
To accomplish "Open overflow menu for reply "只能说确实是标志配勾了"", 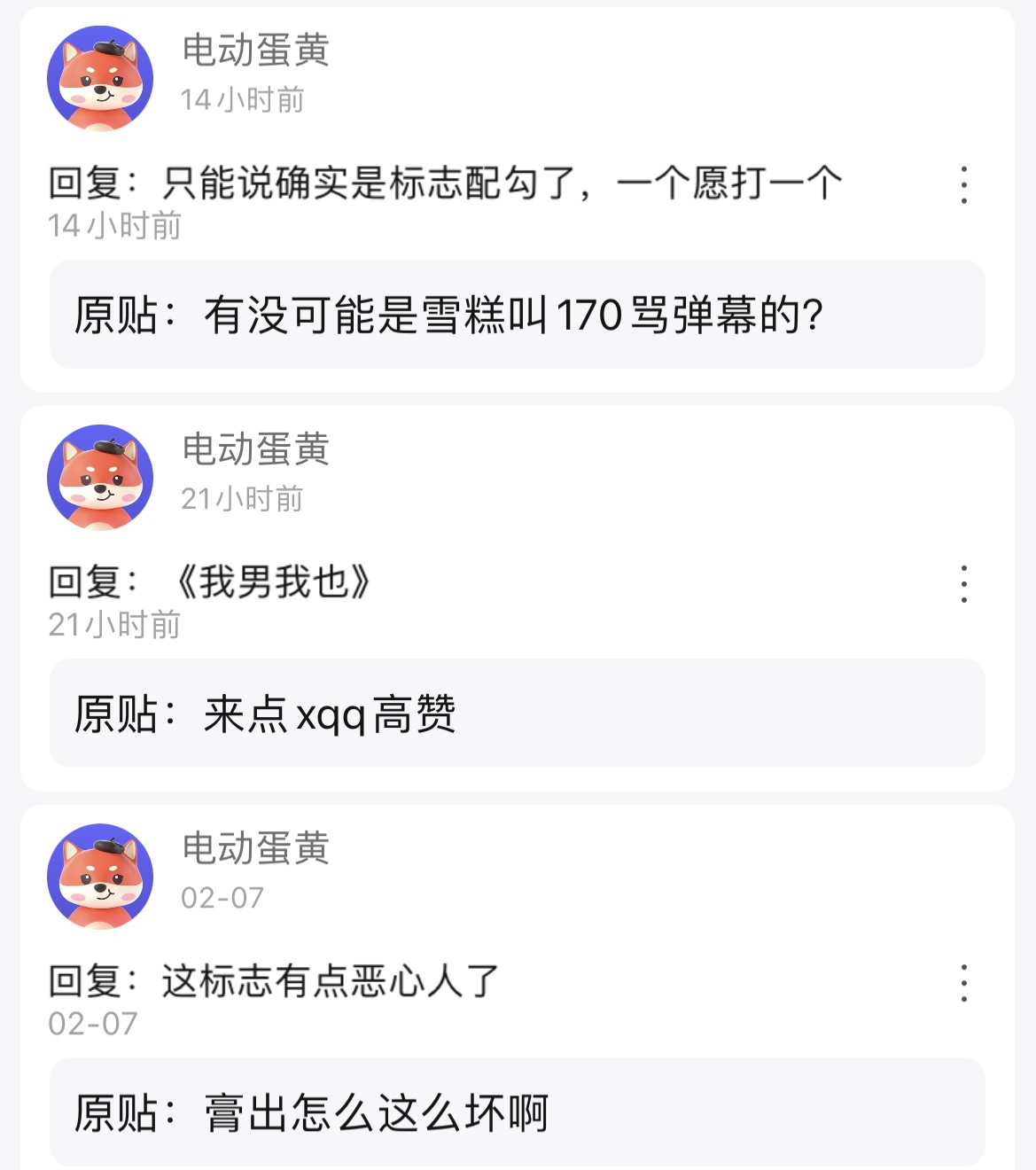I will [x=963, y=185].
